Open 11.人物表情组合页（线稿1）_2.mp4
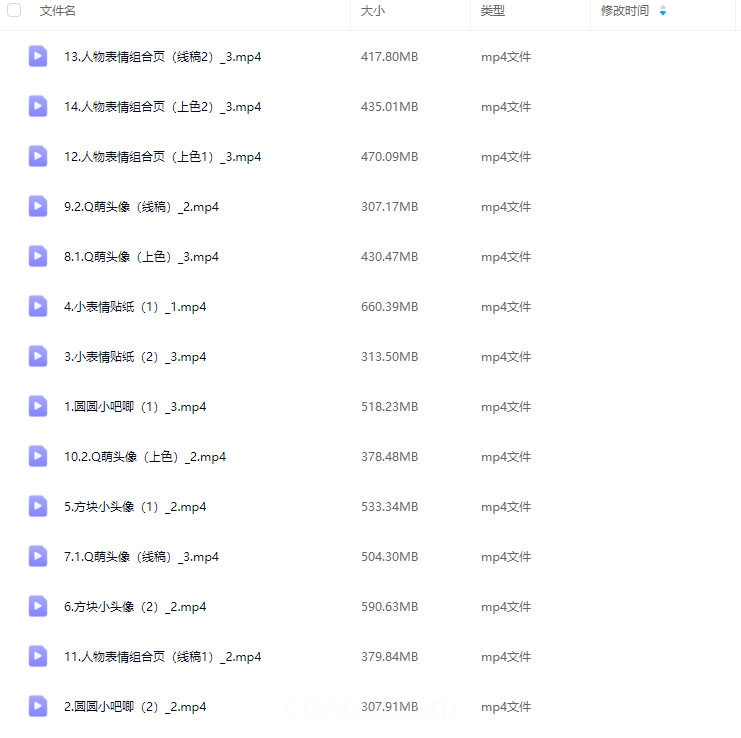Image resolution: width=741 pixels, height=738 pixels. (x=162, y=657)
